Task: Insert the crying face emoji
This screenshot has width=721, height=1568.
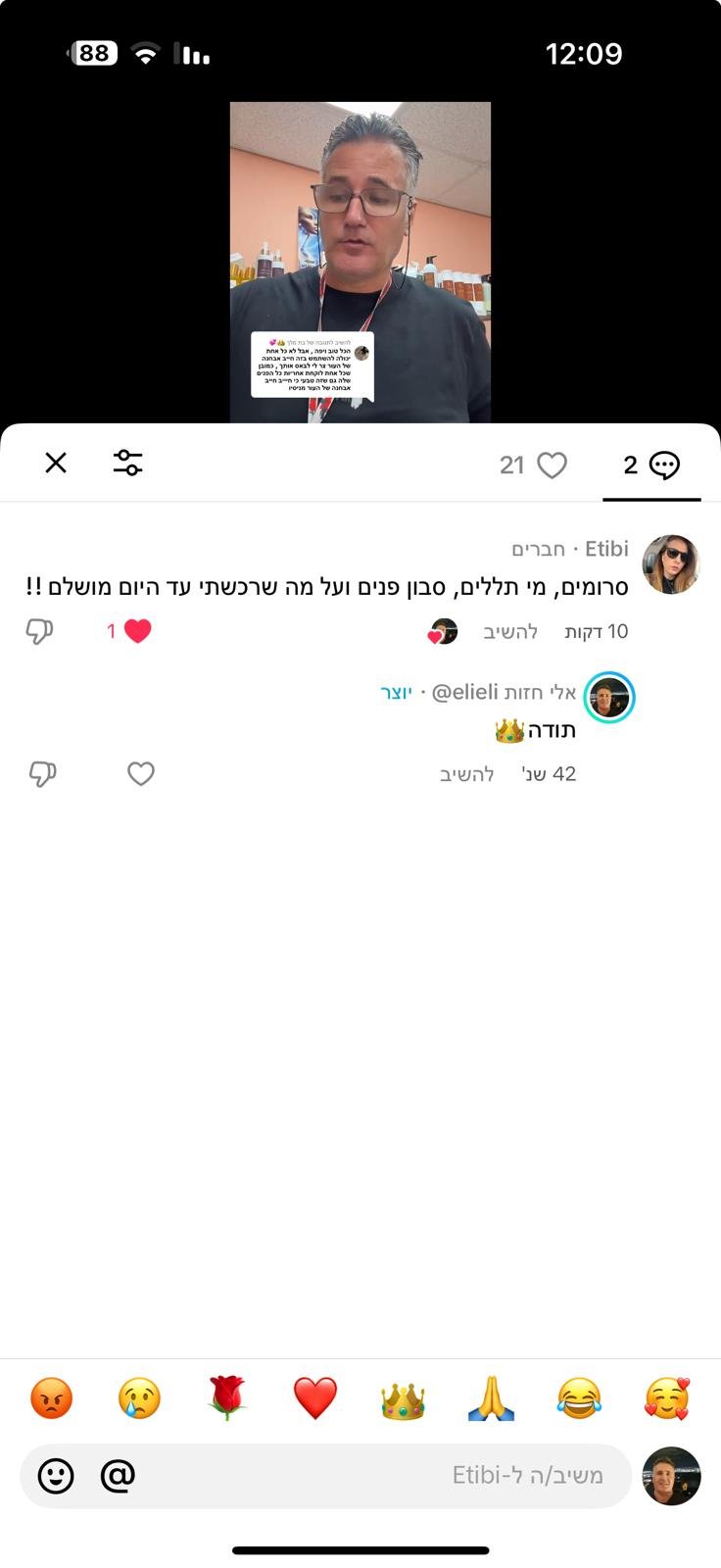Action: 139,1398
